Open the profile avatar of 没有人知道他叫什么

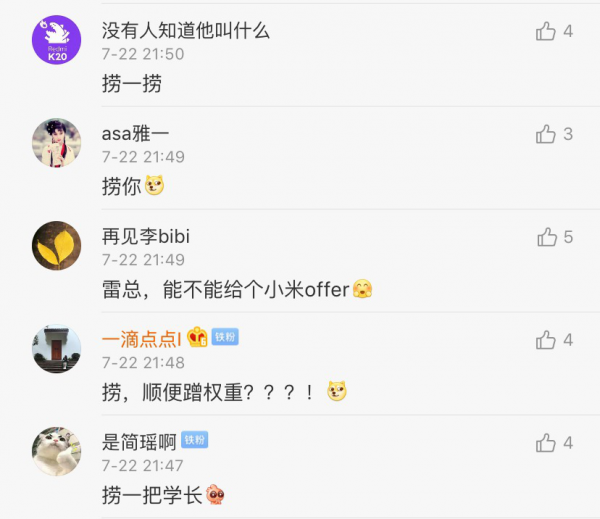[x=56, y=40]
